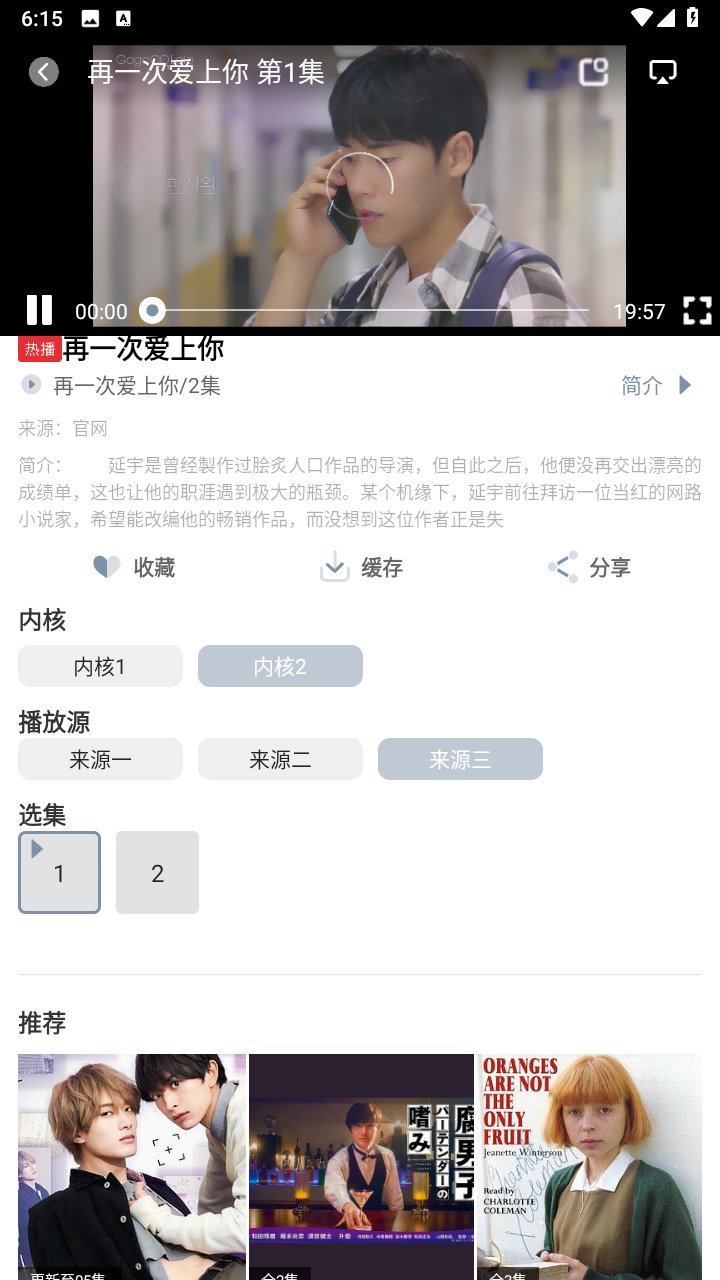
Task: Click the back arrow to exit the player
Action: (x=43, y=72)
